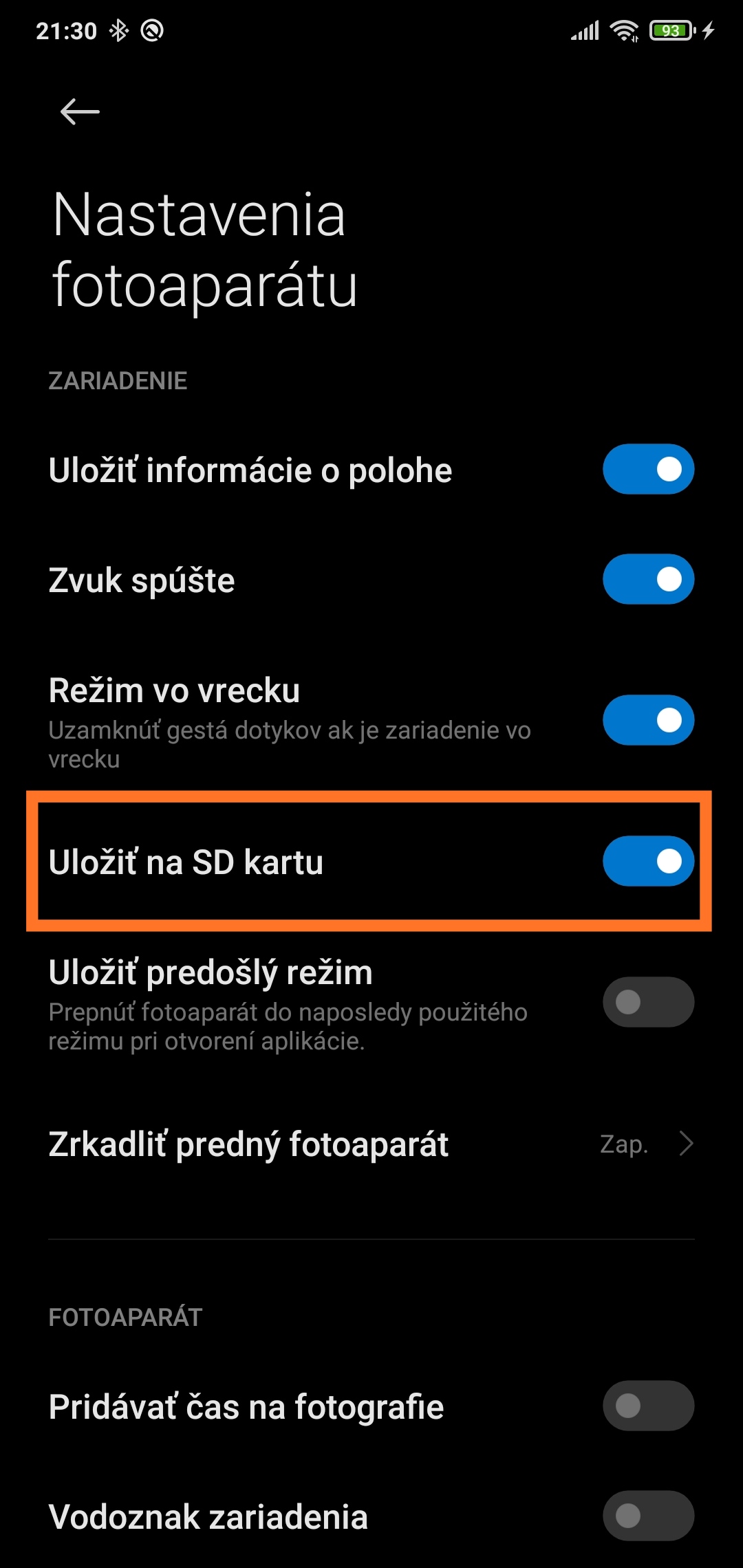This screenshot has width=743, height=1568.
Task: Turn off Uložiť informácie o polohe
Action: [x=647, y=468]
